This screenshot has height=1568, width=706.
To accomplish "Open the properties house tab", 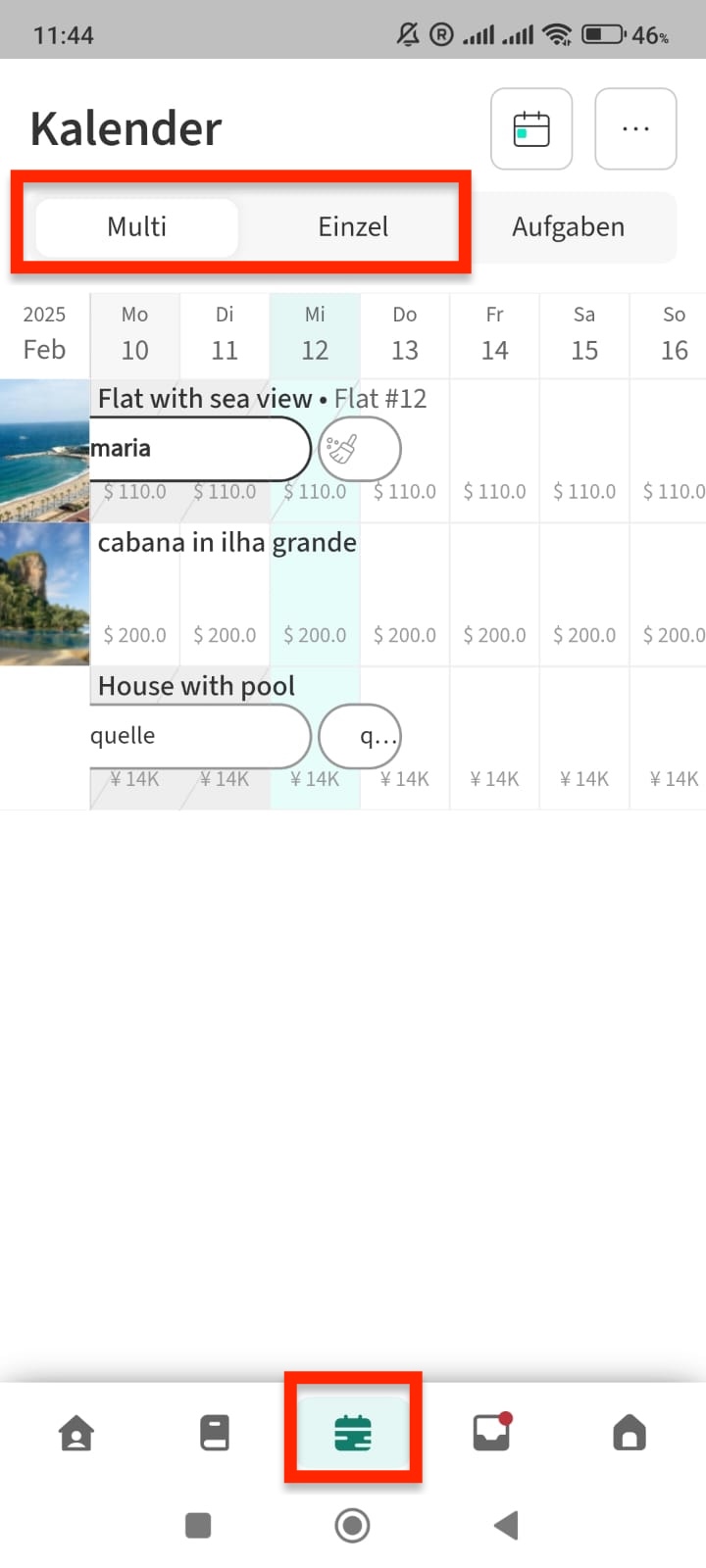I will coord(630,1434).
